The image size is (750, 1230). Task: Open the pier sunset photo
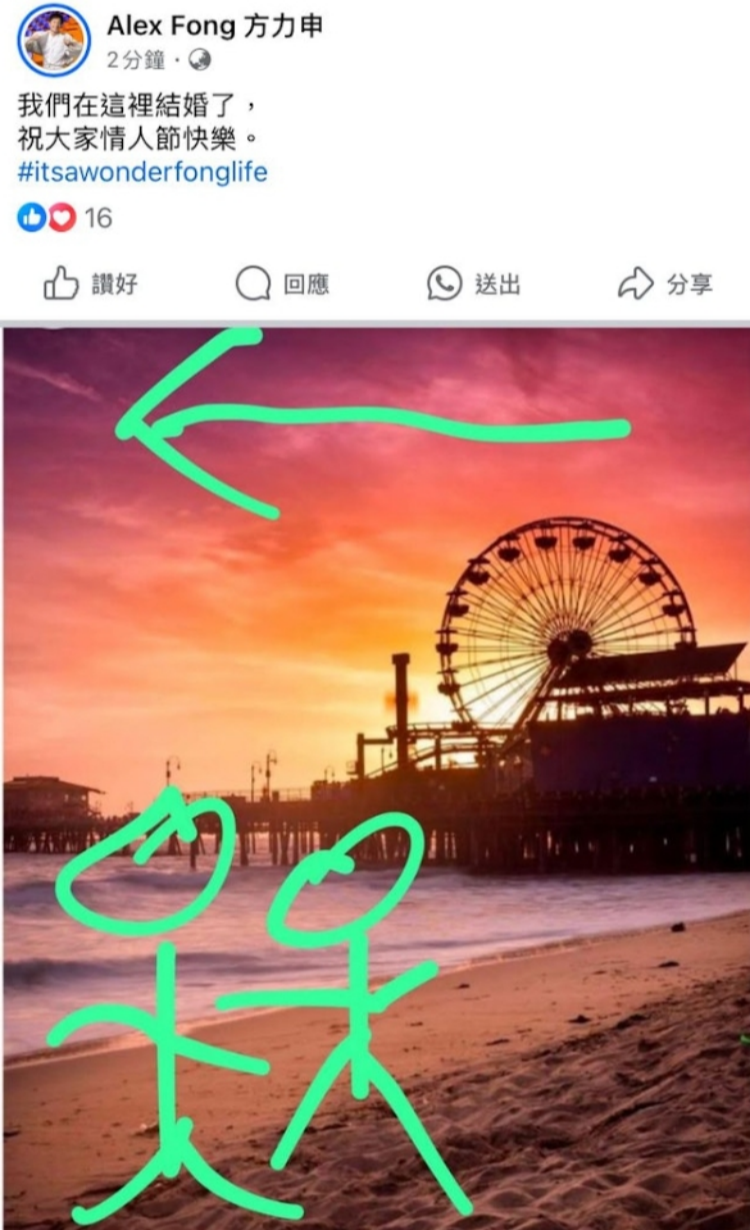point(377,780)
